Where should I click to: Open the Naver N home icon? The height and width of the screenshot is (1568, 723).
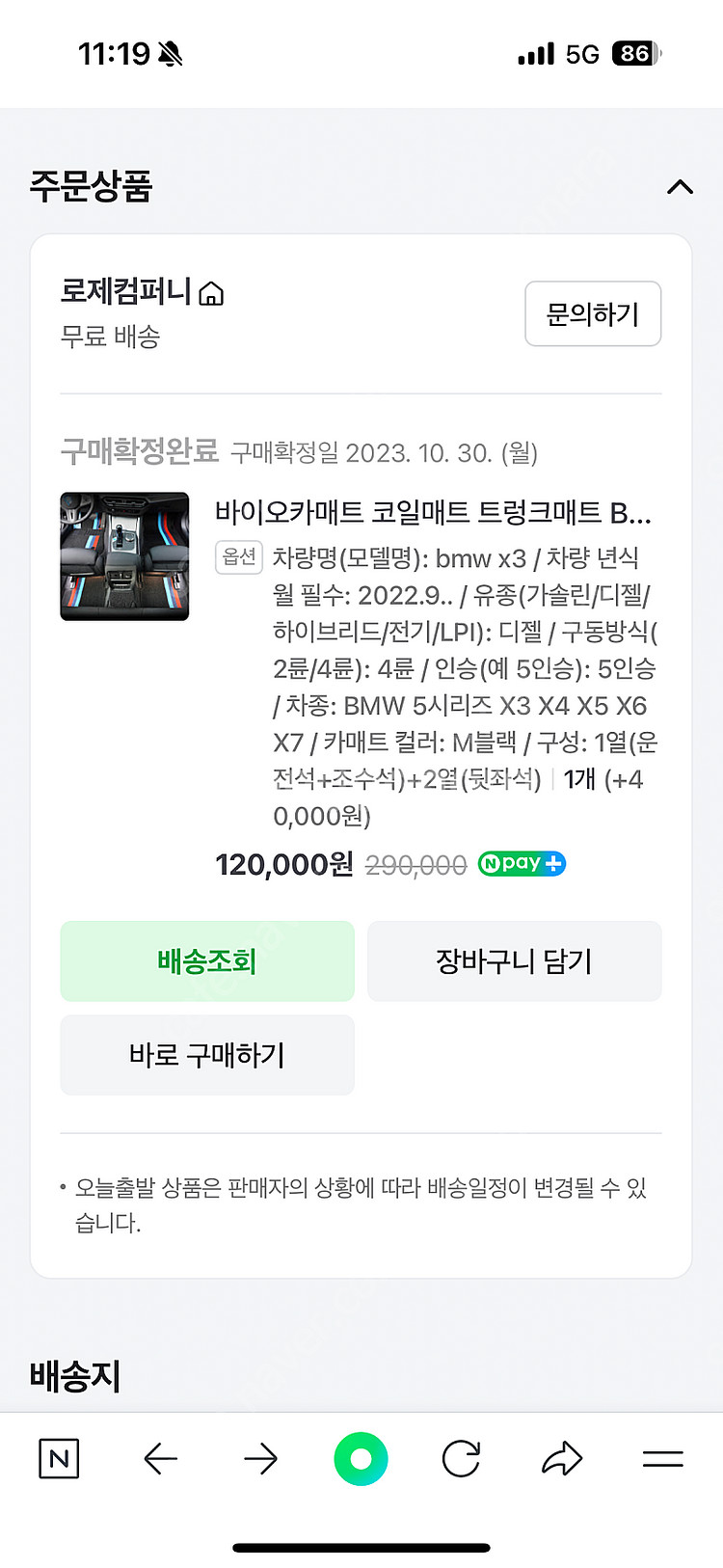click(x=59, y=1459)
